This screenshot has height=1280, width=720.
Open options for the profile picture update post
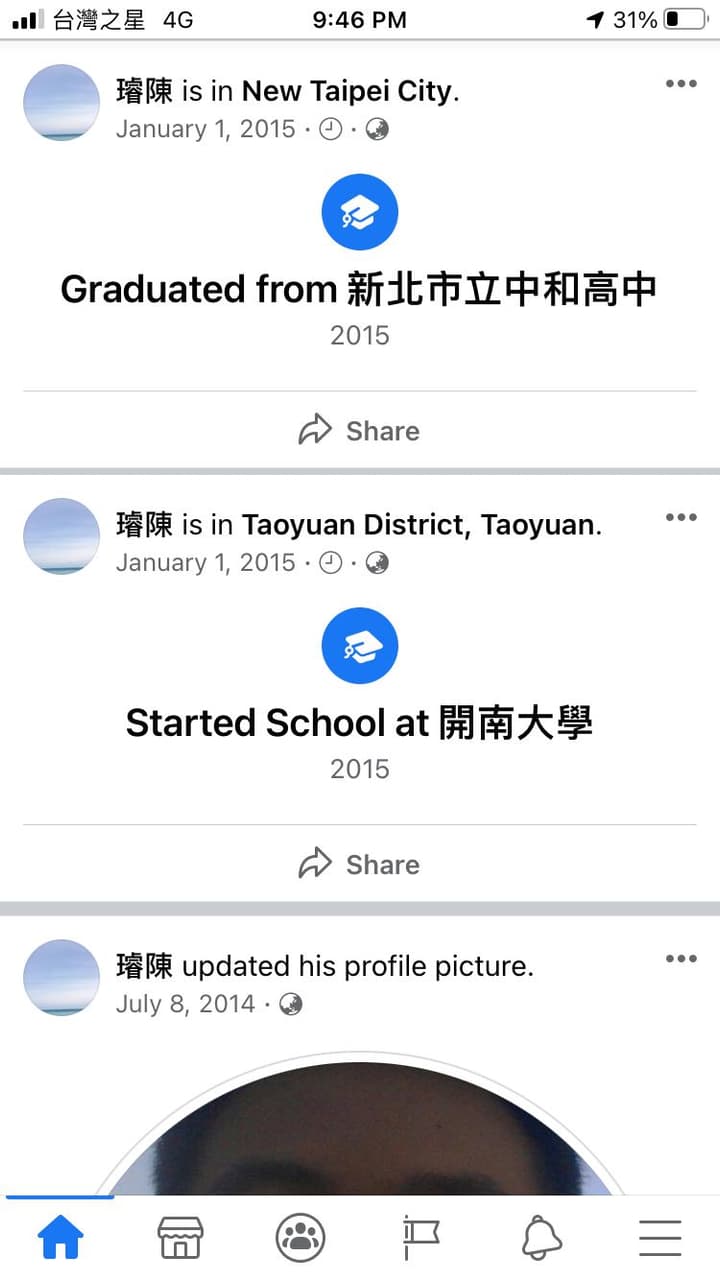[x=681, y=958]
